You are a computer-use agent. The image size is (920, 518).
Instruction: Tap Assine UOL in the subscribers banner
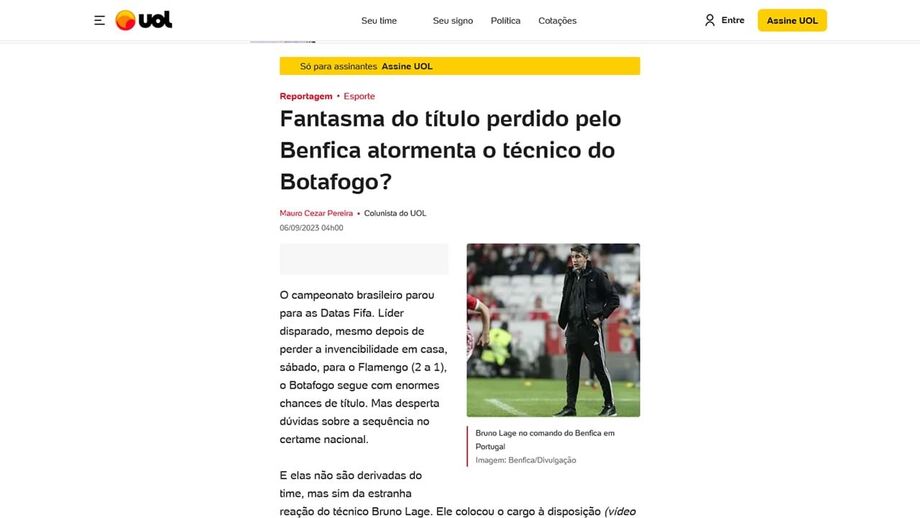click(x=407, y=66)
